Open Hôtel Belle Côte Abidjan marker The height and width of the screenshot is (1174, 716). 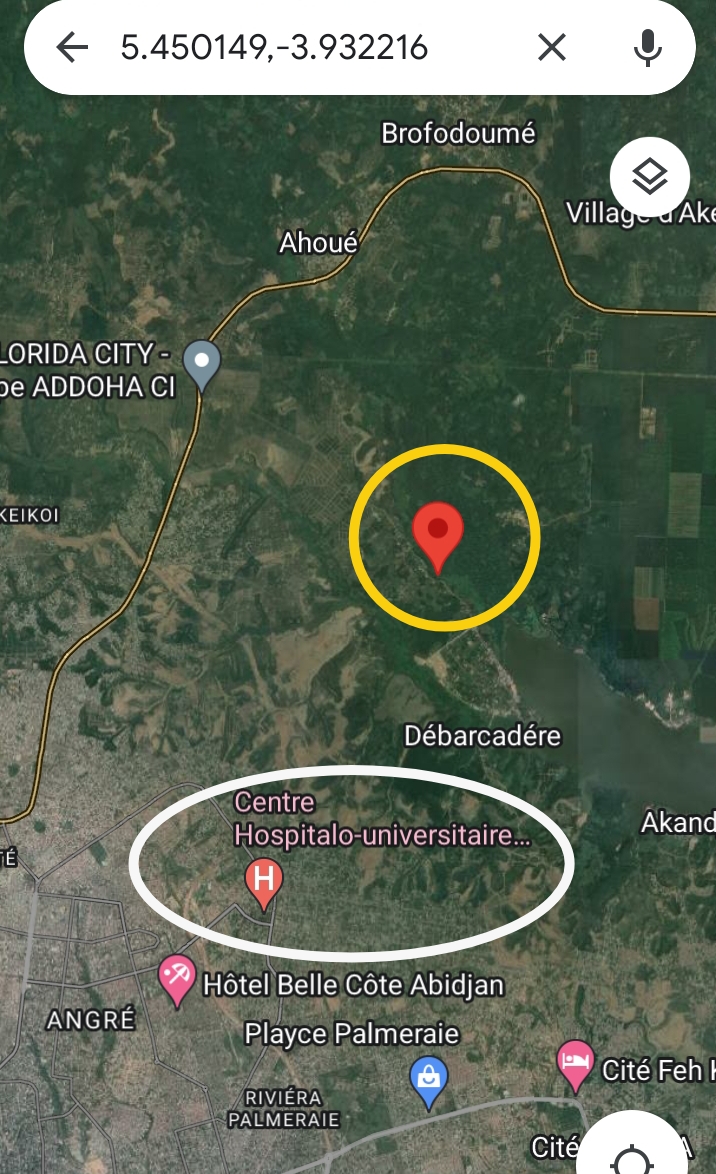(x=178, y=978)
